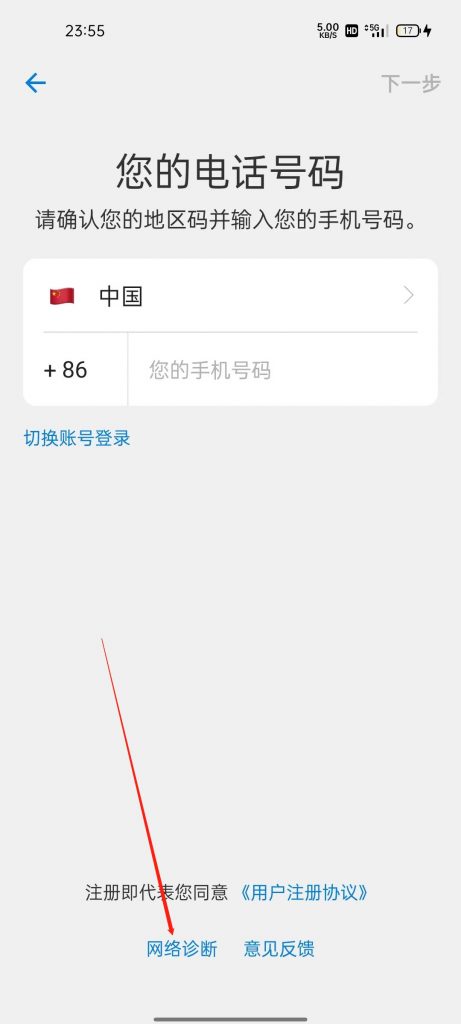Screen dimensions: 461x1024
Task: Go back with the top-left arrow
Action: (35, 83)
